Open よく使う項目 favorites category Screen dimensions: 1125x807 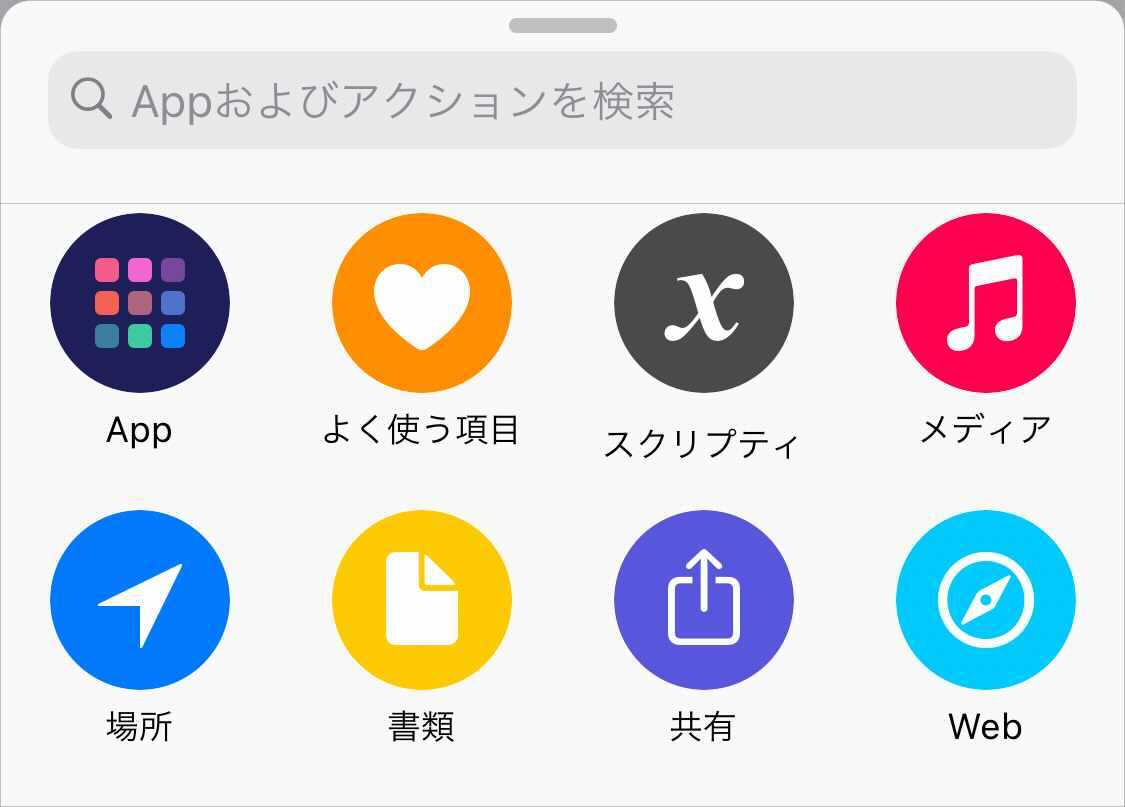(422, 303)
